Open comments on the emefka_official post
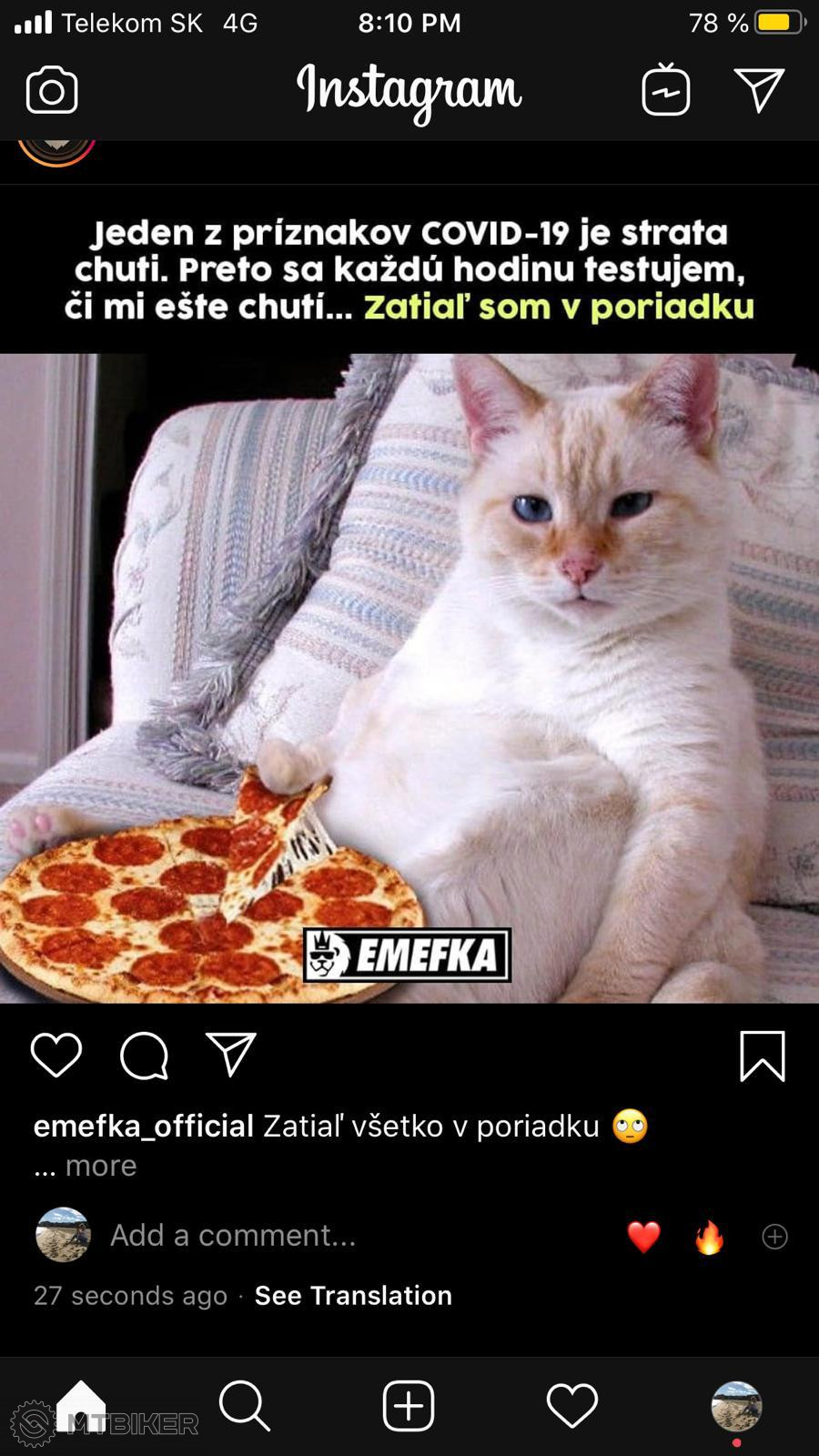The width and height of the screenshot is (819, 1456). 144,1056
